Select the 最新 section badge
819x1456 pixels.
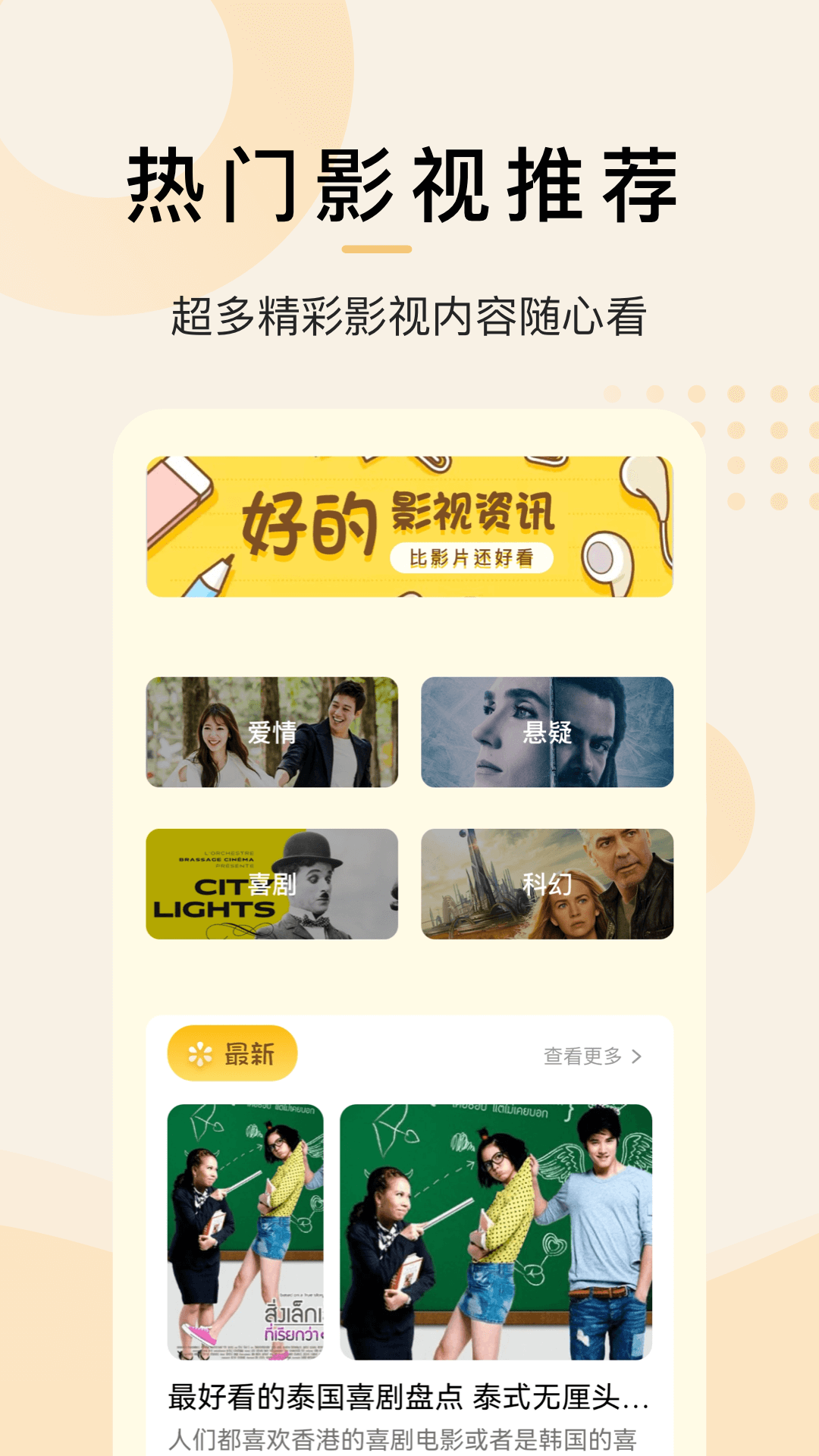[231, 1052]
